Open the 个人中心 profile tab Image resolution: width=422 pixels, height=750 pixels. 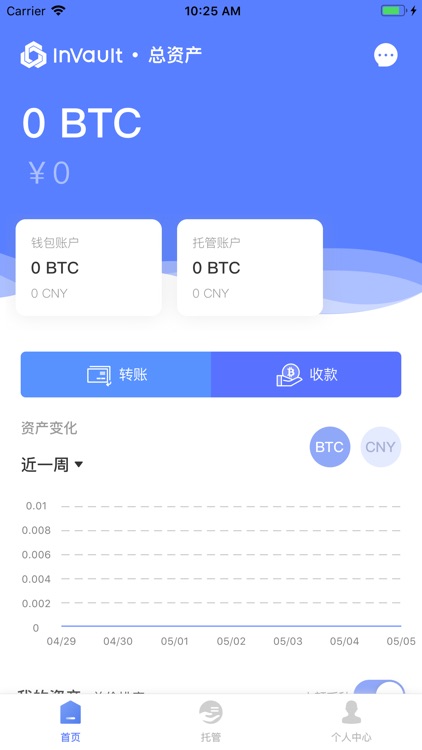352,721
